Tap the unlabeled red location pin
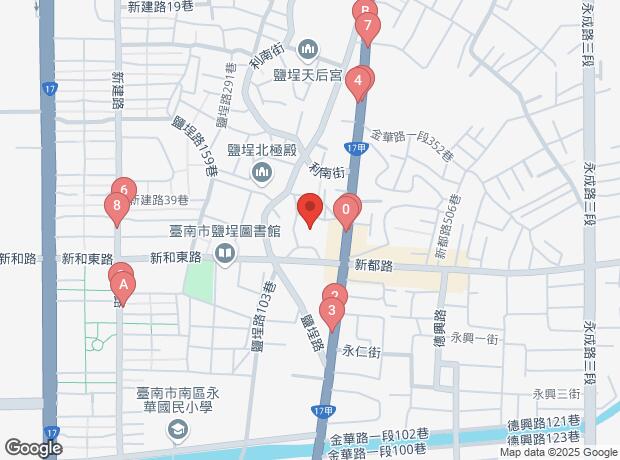620x460 pixels. (x=309, y=209)
